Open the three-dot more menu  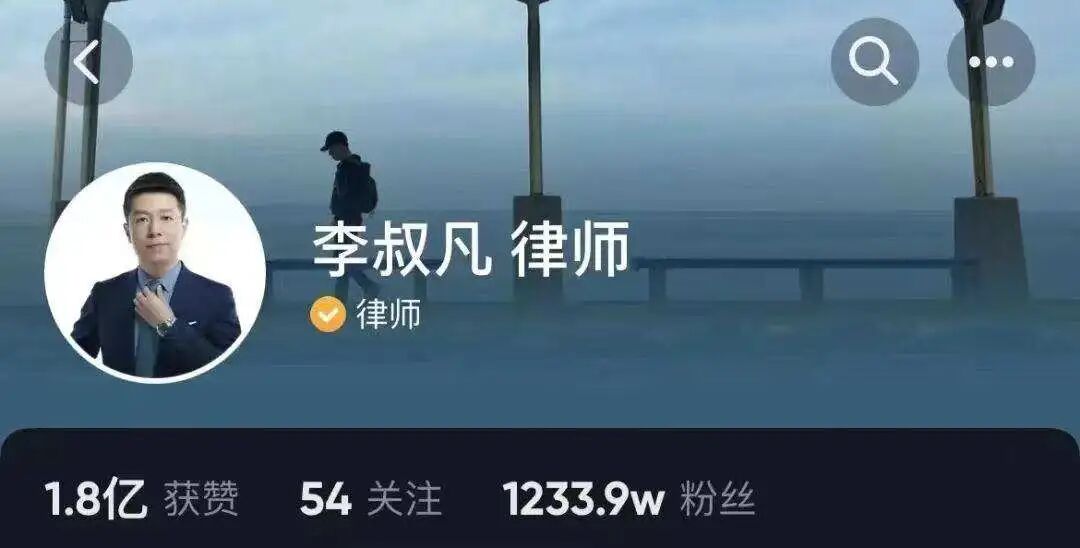coord(991,63)
